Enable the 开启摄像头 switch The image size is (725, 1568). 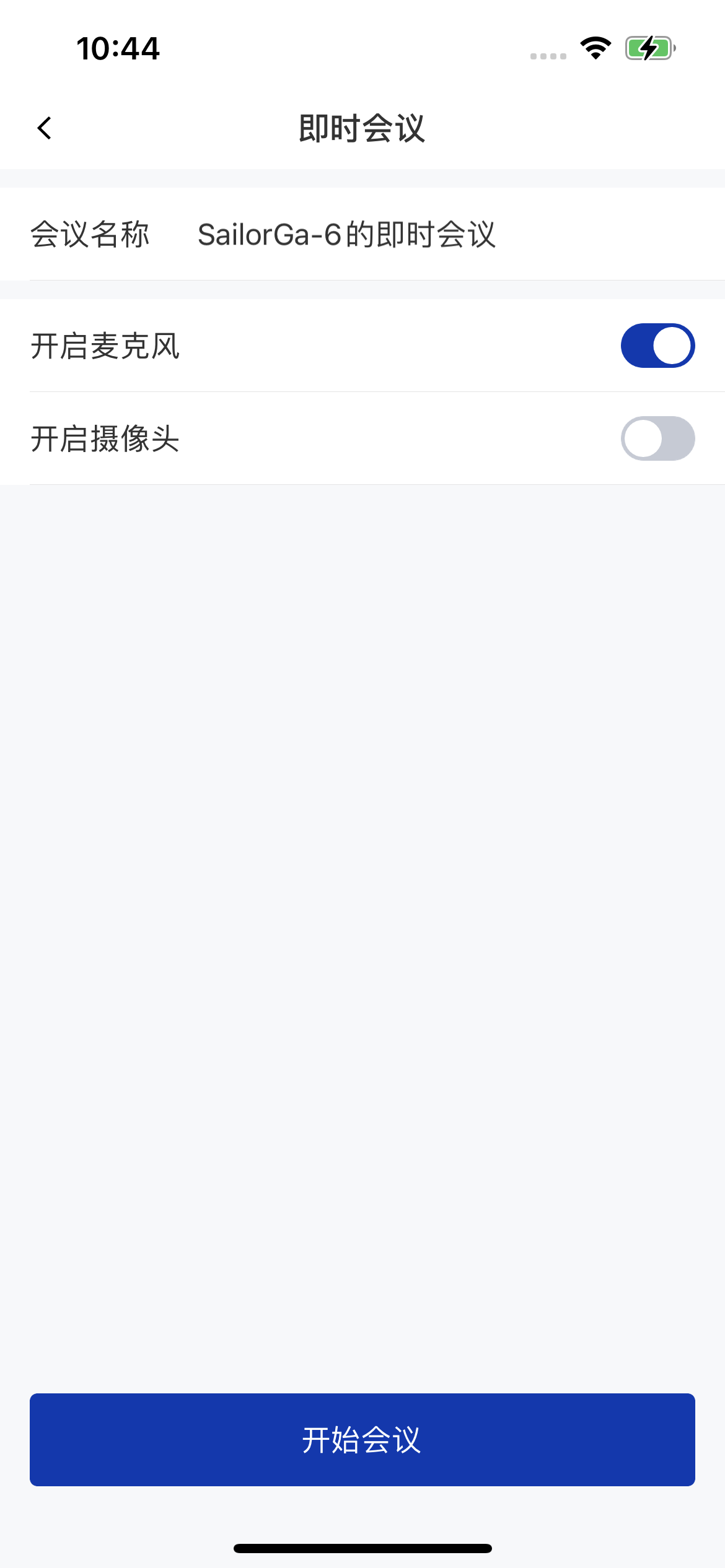657,438
